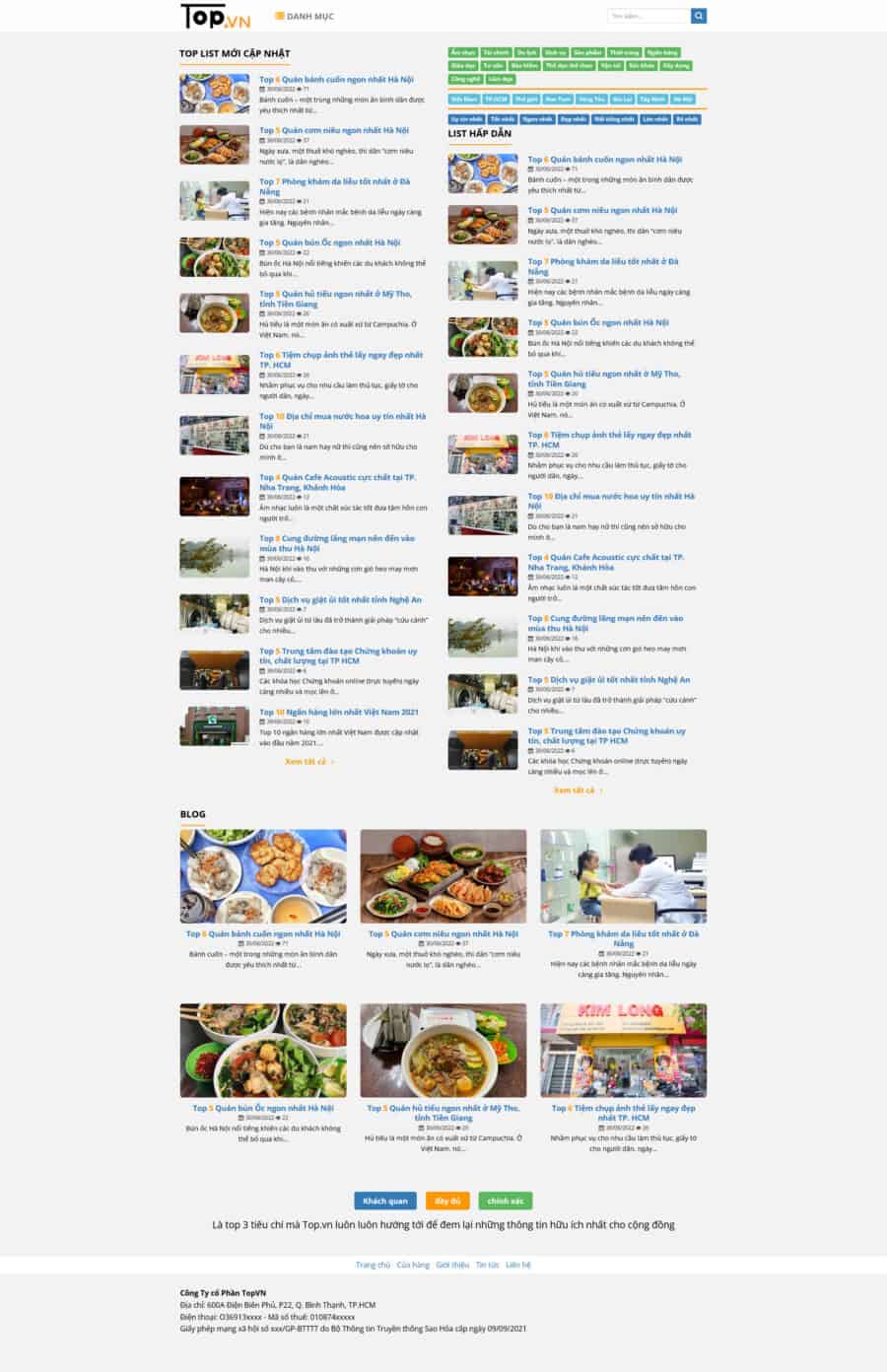The height and width of the screenshot is (1372, 887).
Task: Open the Danh mục menu
Action: pyautogui.click(x=305, y=16)
